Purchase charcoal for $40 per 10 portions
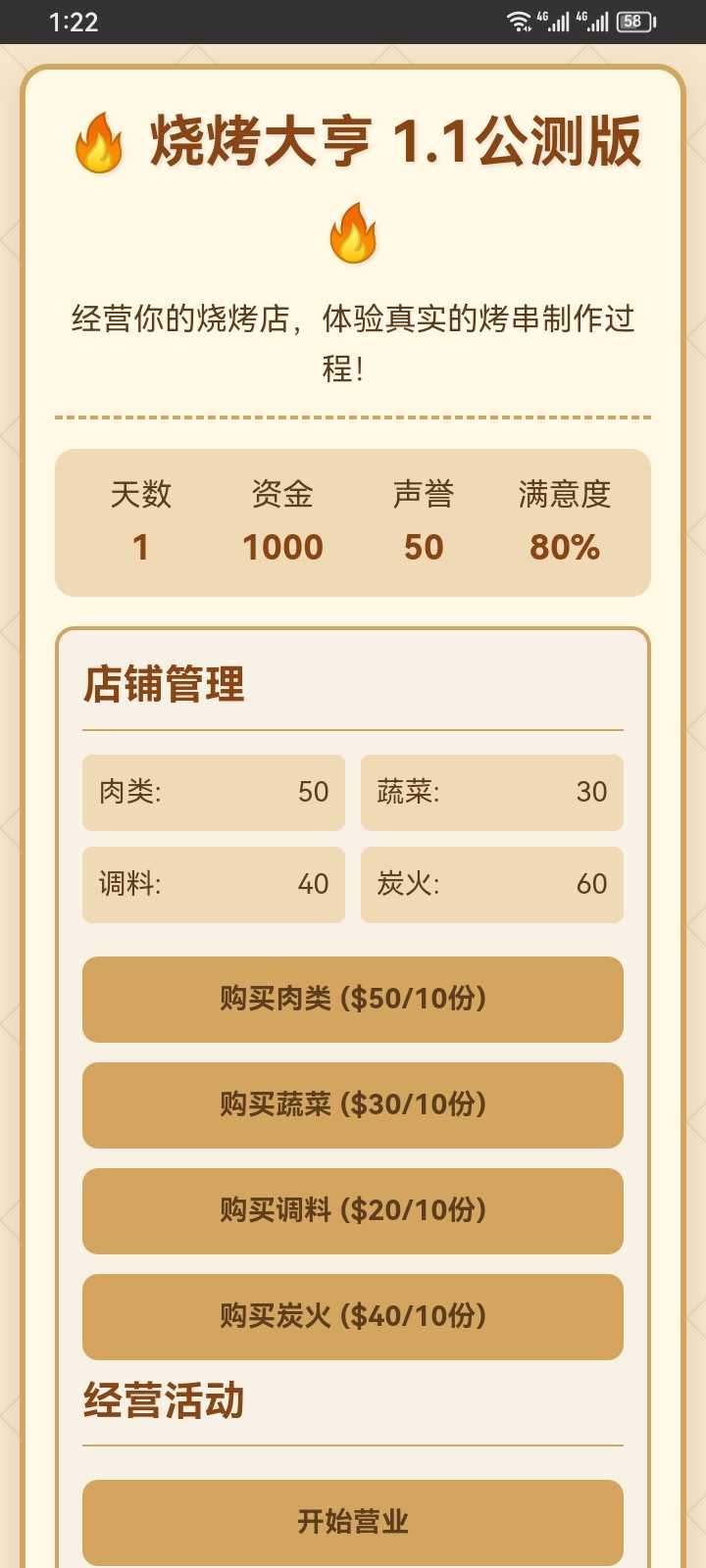Screen dimensions: 706x1568 (353, 1316)
